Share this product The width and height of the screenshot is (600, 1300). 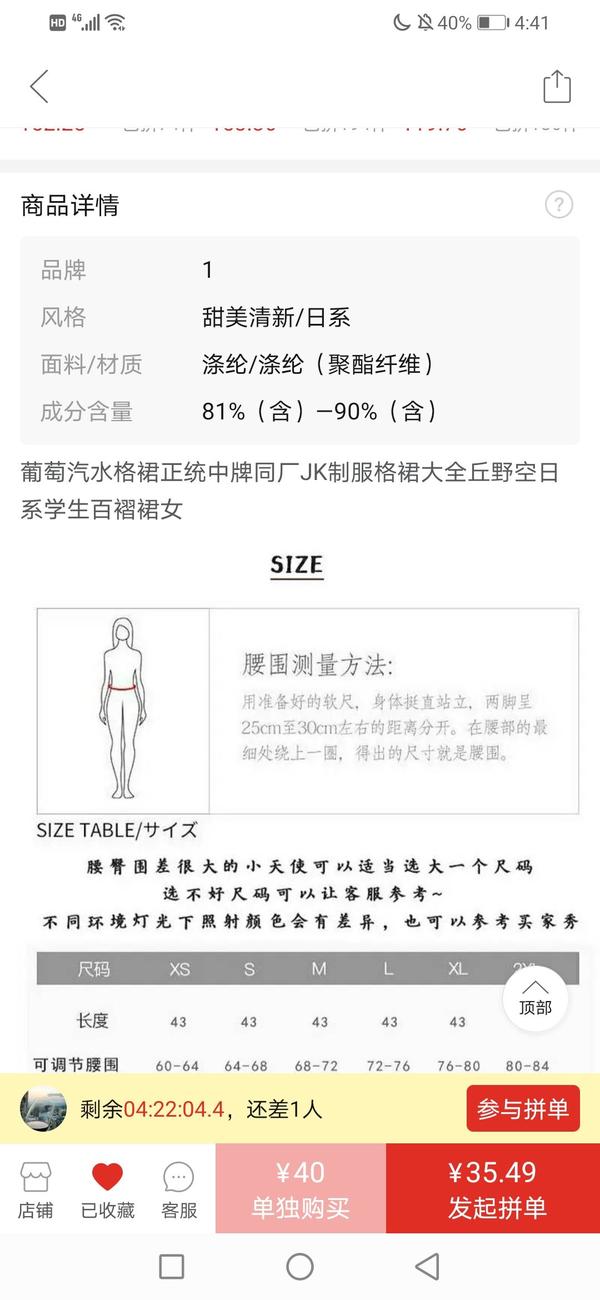pyautogui.click(x=556, y=87)
